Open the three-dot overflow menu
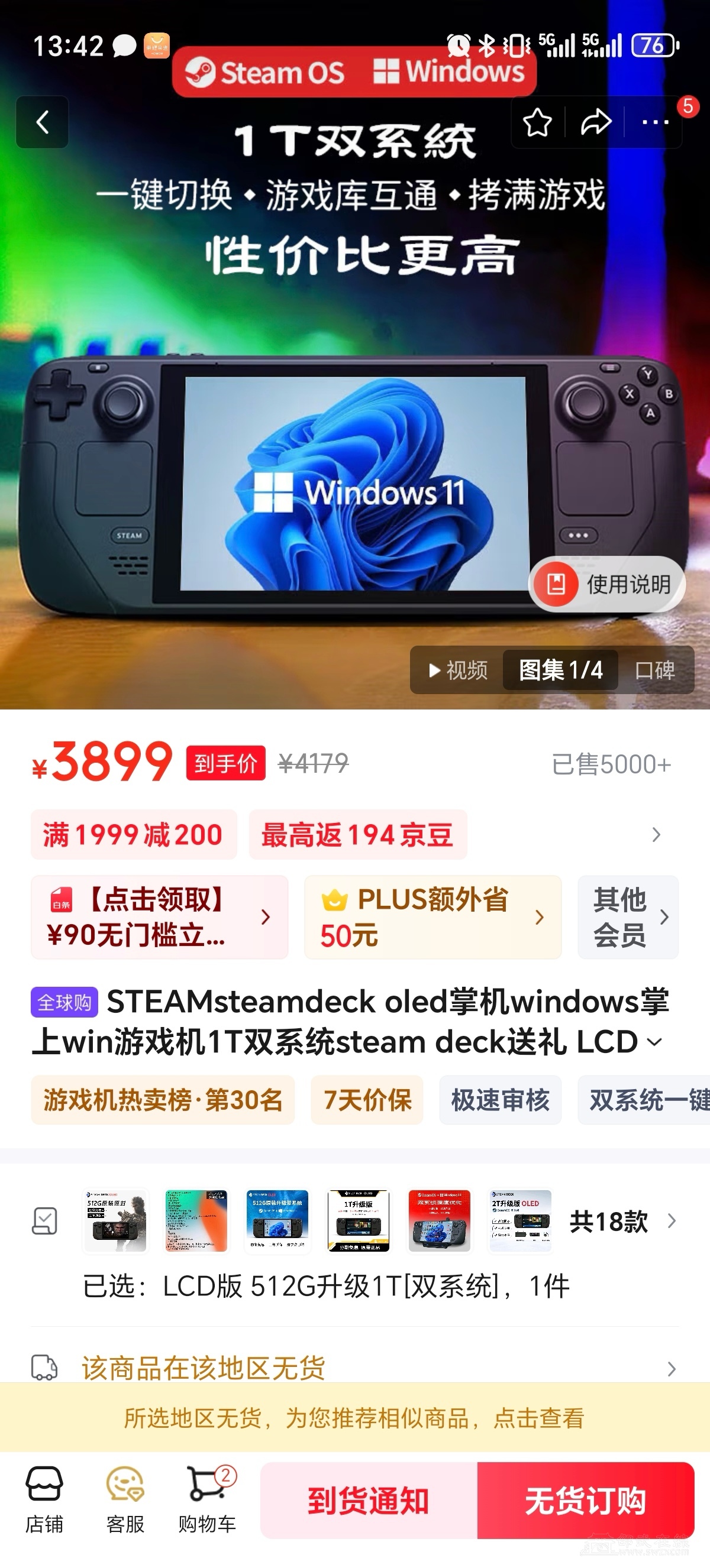The image size is (710, 1568). 655,122
